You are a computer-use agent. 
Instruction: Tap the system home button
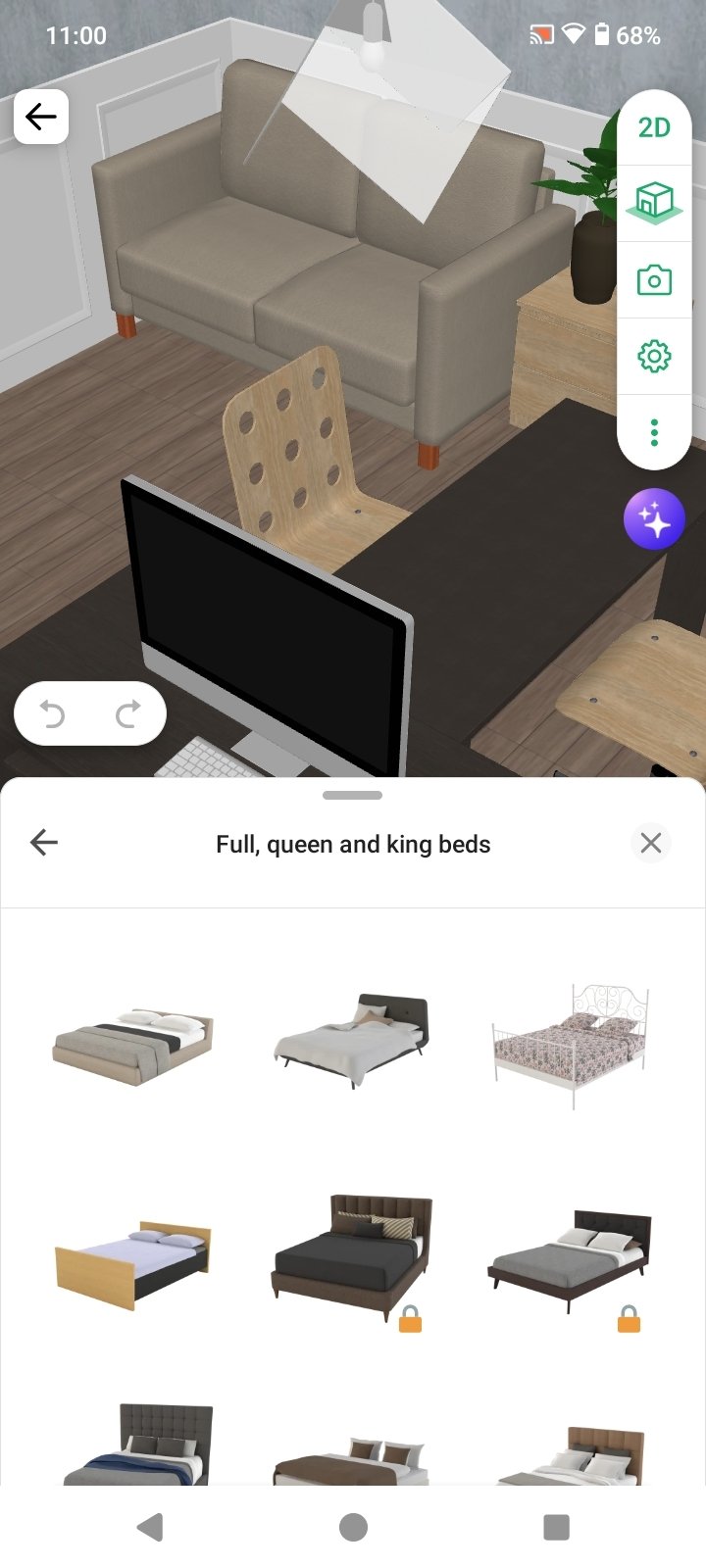353,1527
